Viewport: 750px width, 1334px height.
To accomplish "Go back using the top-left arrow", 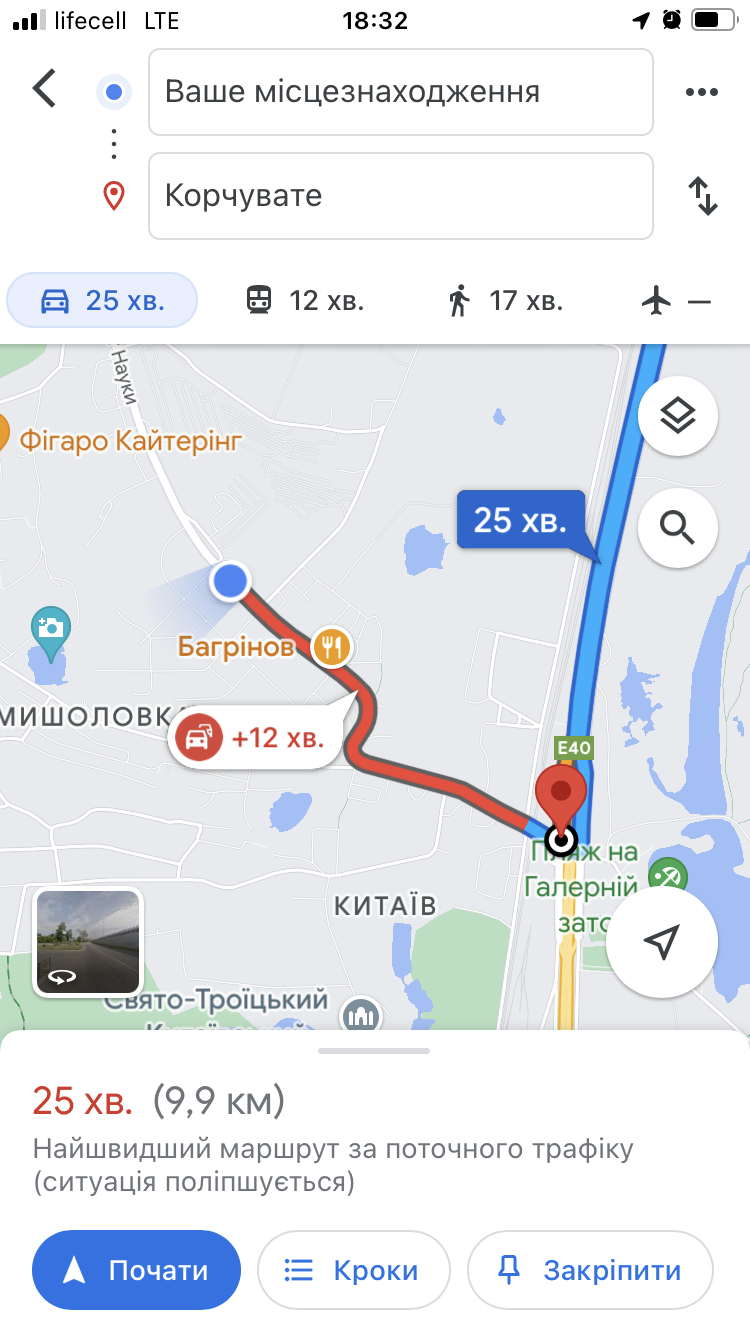I will point(45,89).
